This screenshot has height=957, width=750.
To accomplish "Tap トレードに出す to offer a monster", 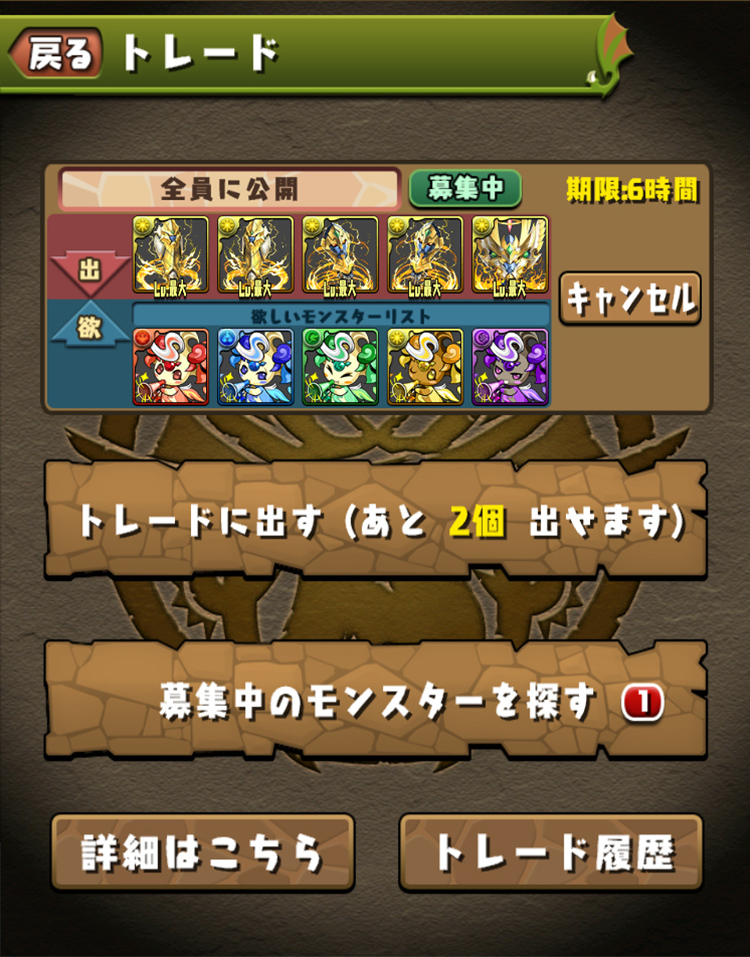I will (376, 521).
